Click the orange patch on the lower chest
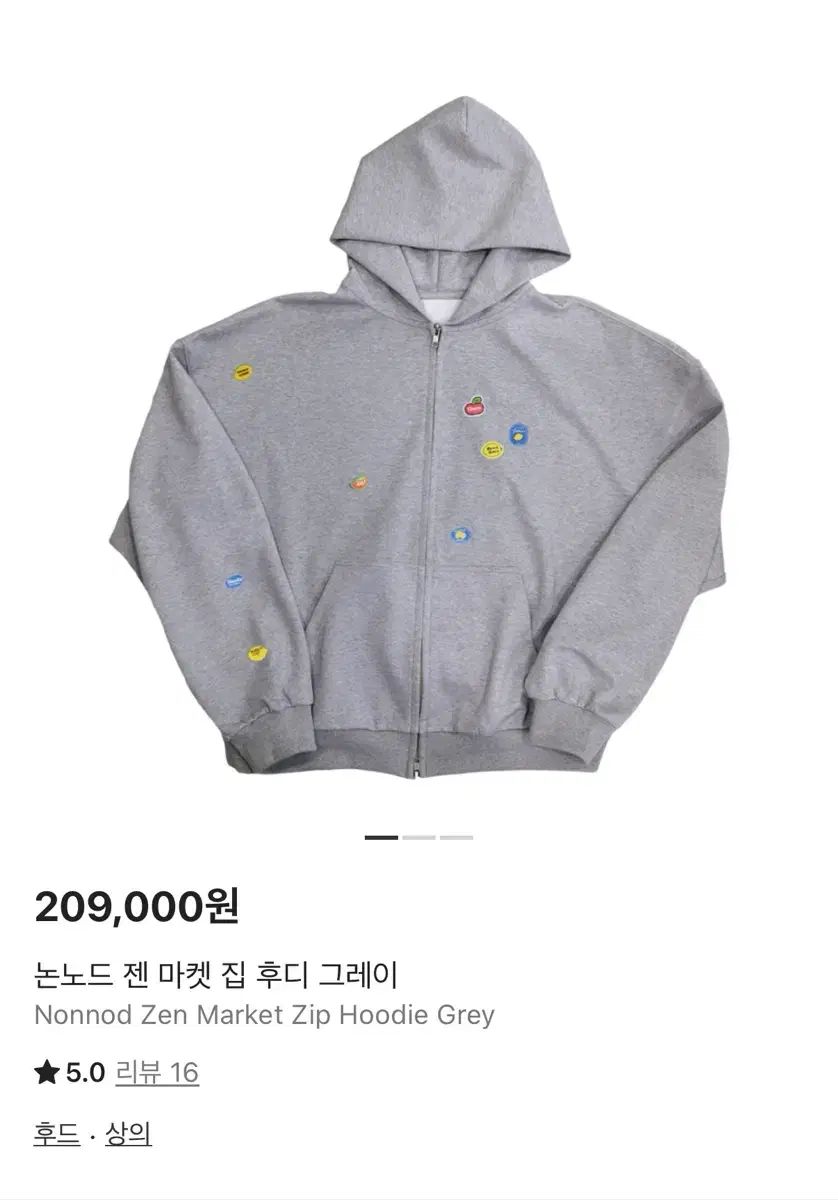This screenshot has height=1200, width=838. (358, 481)
